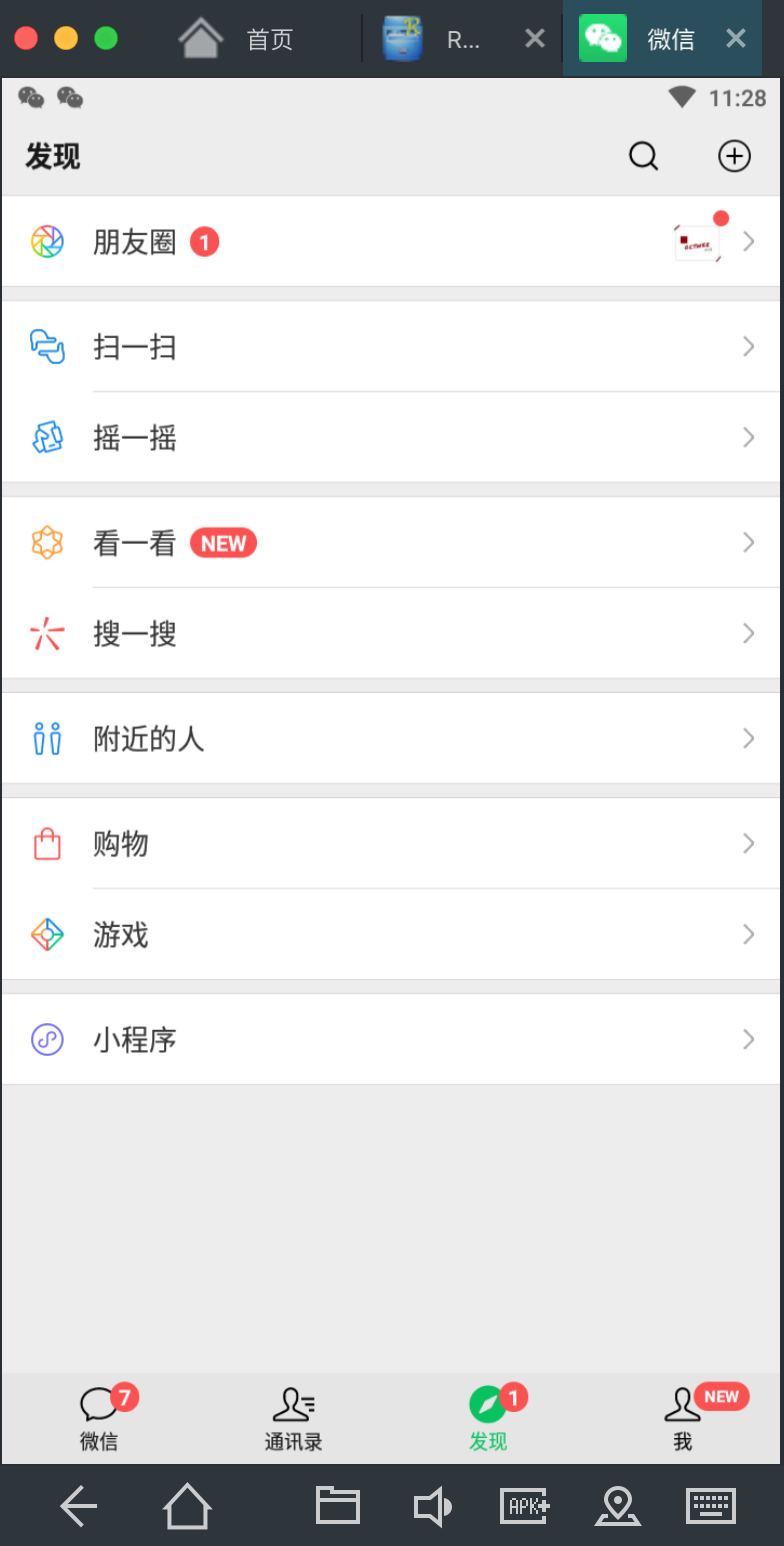
Task: Tap the magnifier search icon in header
Action: (x=643, y=156)
